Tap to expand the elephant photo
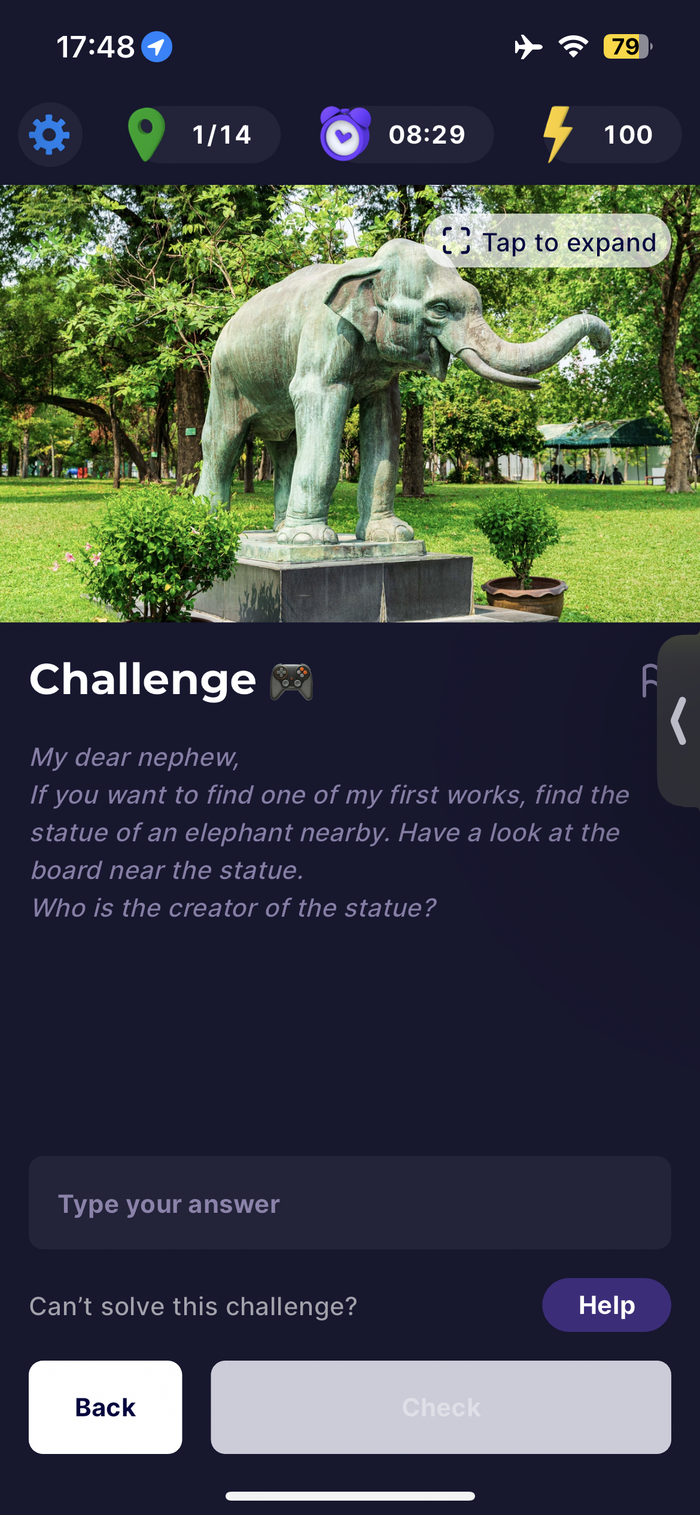Viewport: 700px width, 1515px height. [548, 242]
